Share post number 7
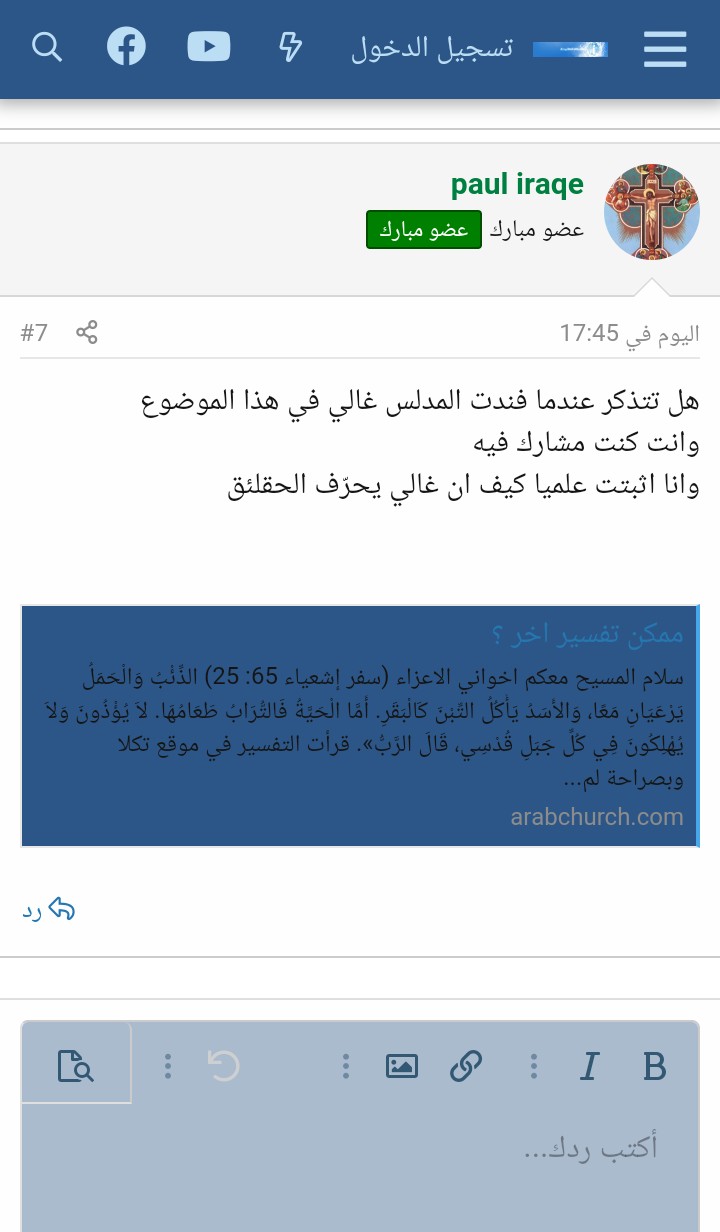This screenshot has height=1232, width=720. 87,332
